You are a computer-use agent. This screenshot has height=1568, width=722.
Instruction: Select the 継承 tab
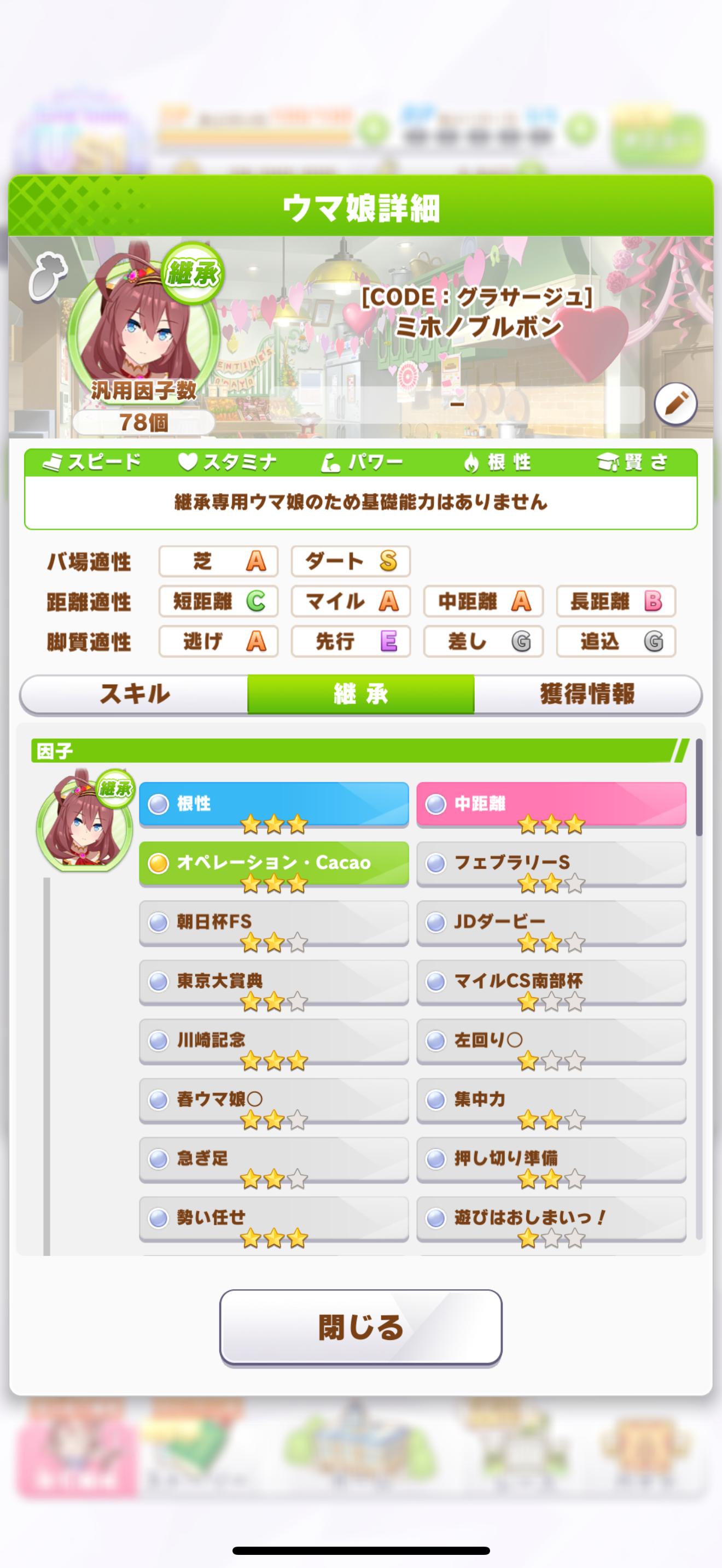[x=360, y=694]
